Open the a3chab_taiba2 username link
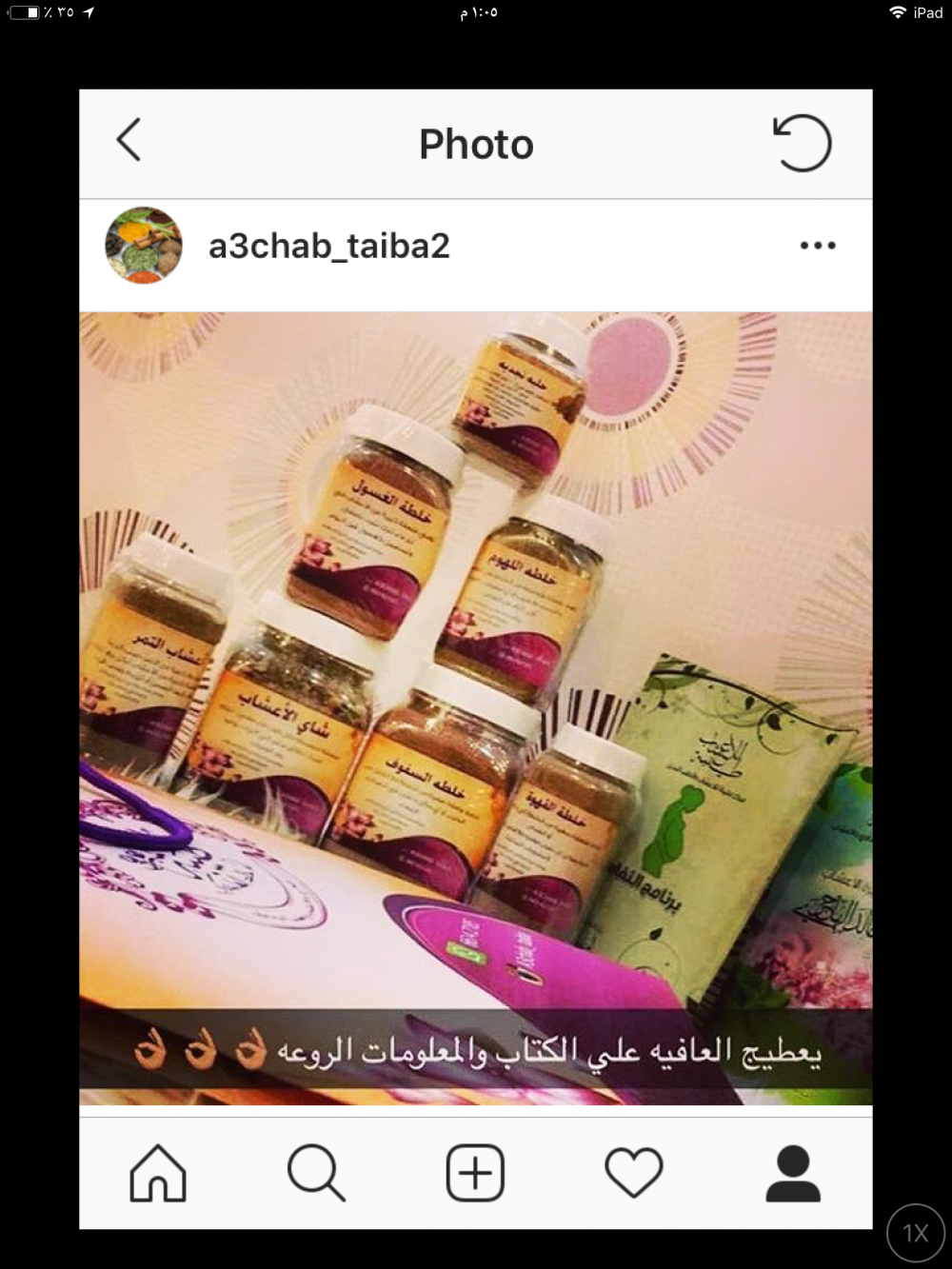 (x=329, y=247)
